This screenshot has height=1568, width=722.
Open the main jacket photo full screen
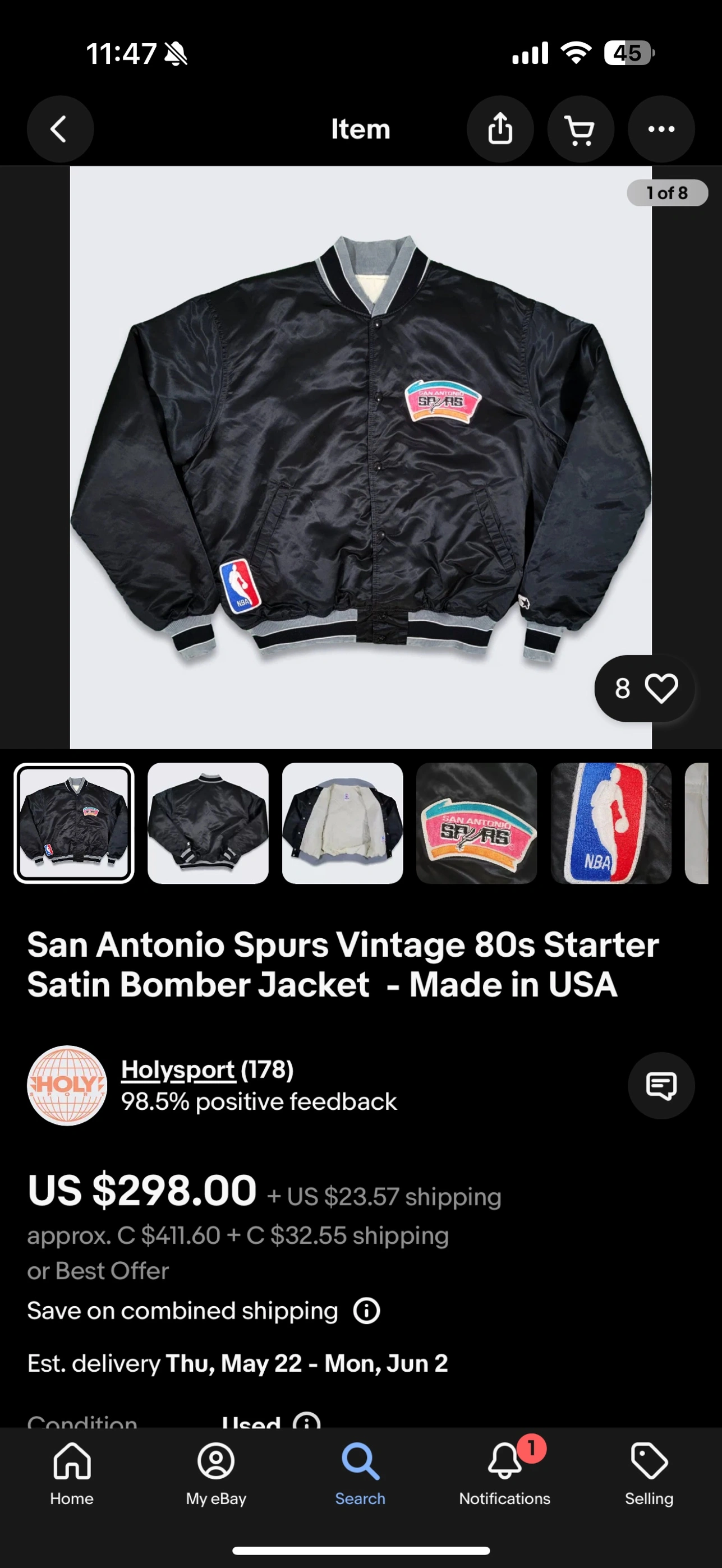[360, 456]
